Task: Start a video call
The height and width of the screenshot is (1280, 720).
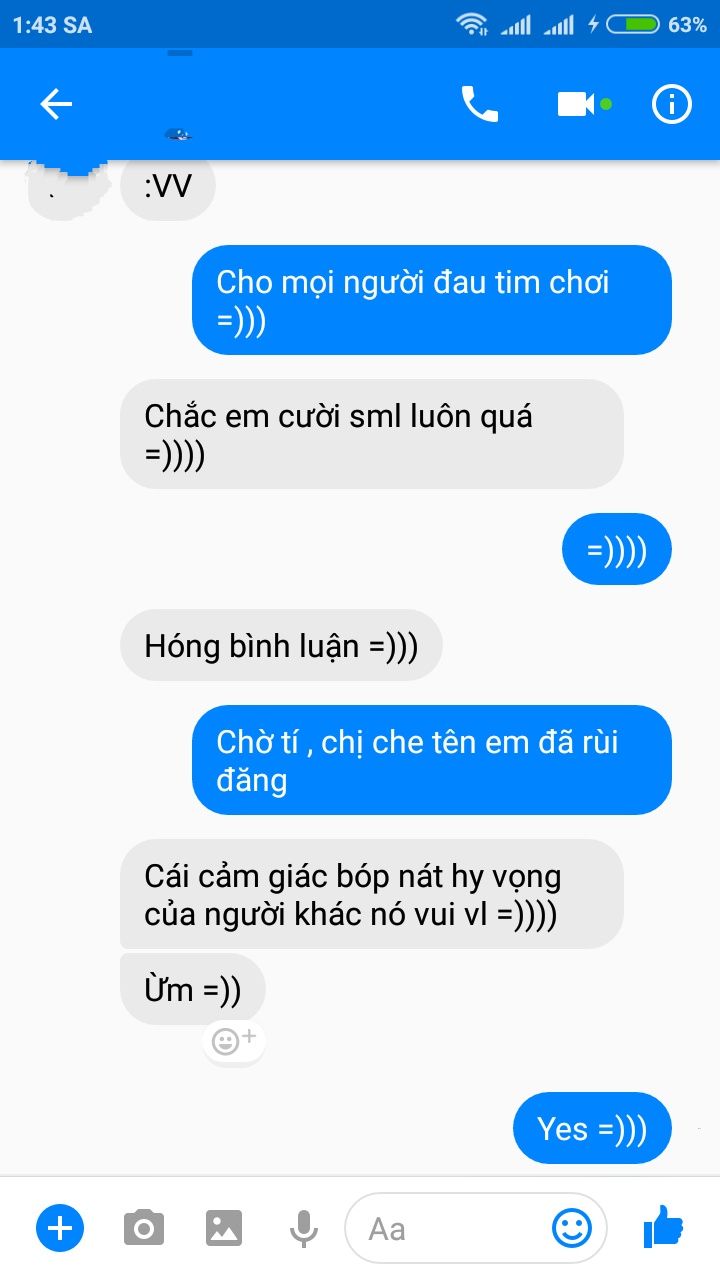Action: point(576,104)
